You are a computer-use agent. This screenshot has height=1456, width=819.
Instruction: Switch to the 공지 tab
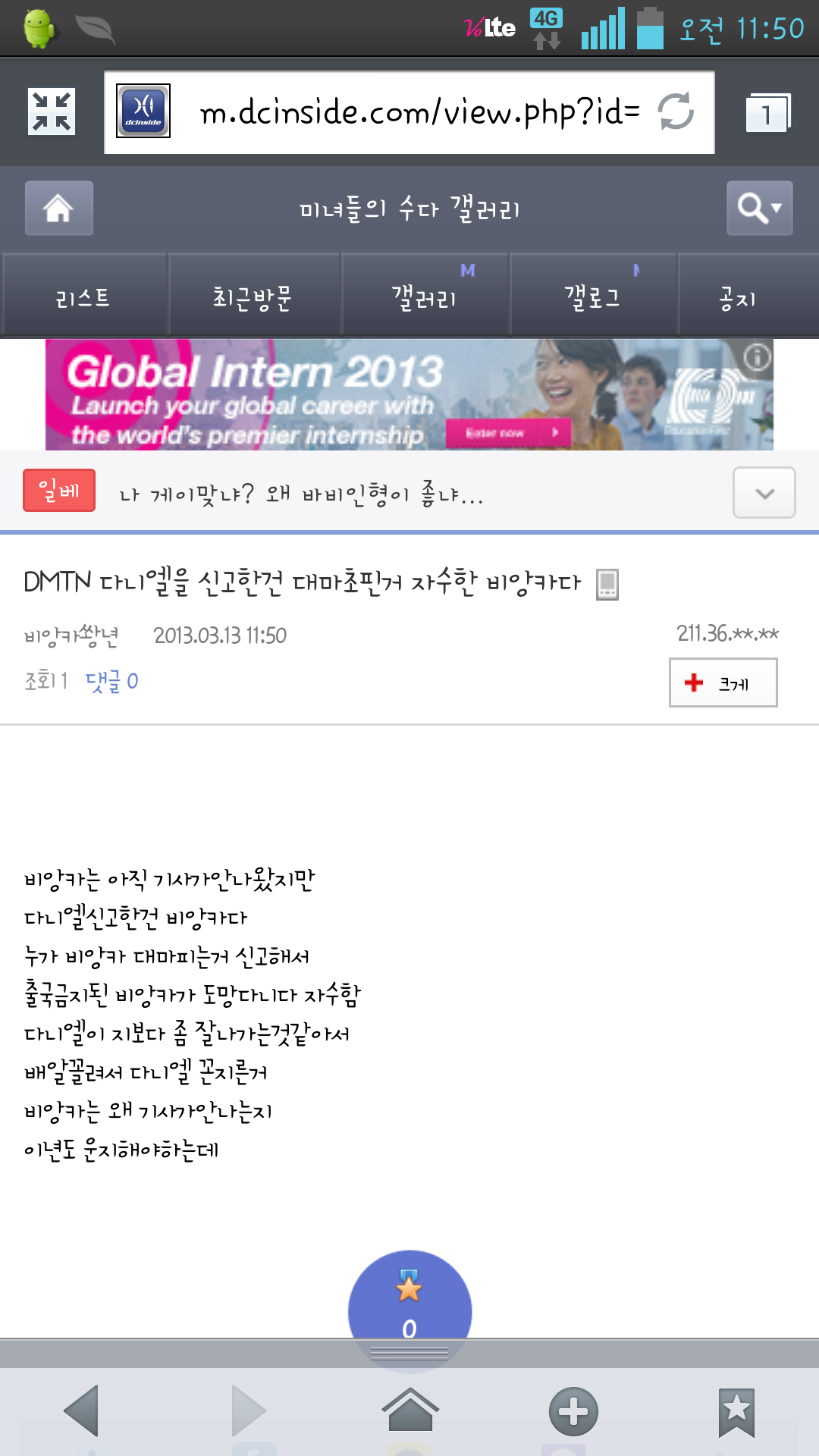tap(738, 297)
